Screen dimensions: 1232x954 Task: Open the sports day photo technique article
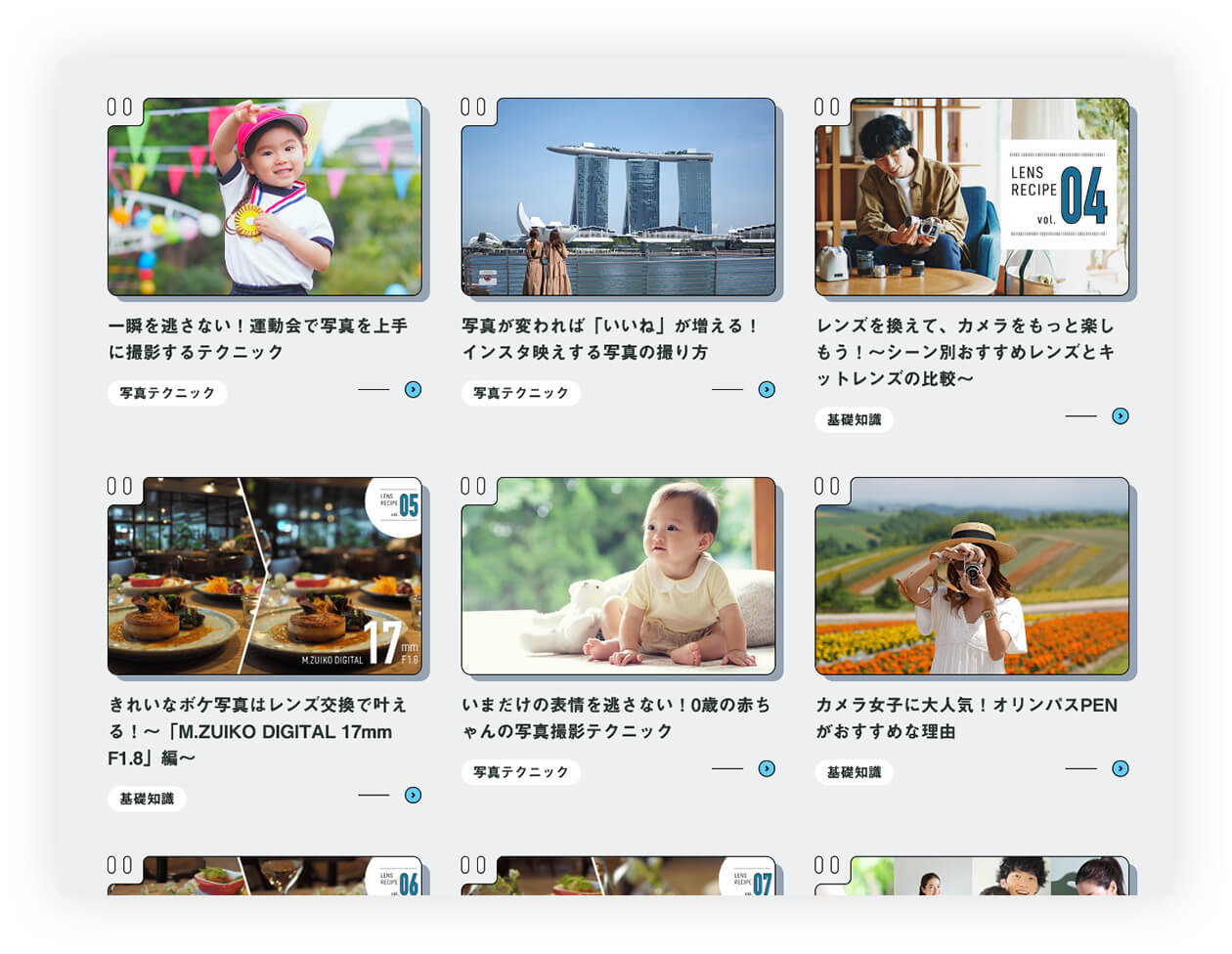point(264,197)
